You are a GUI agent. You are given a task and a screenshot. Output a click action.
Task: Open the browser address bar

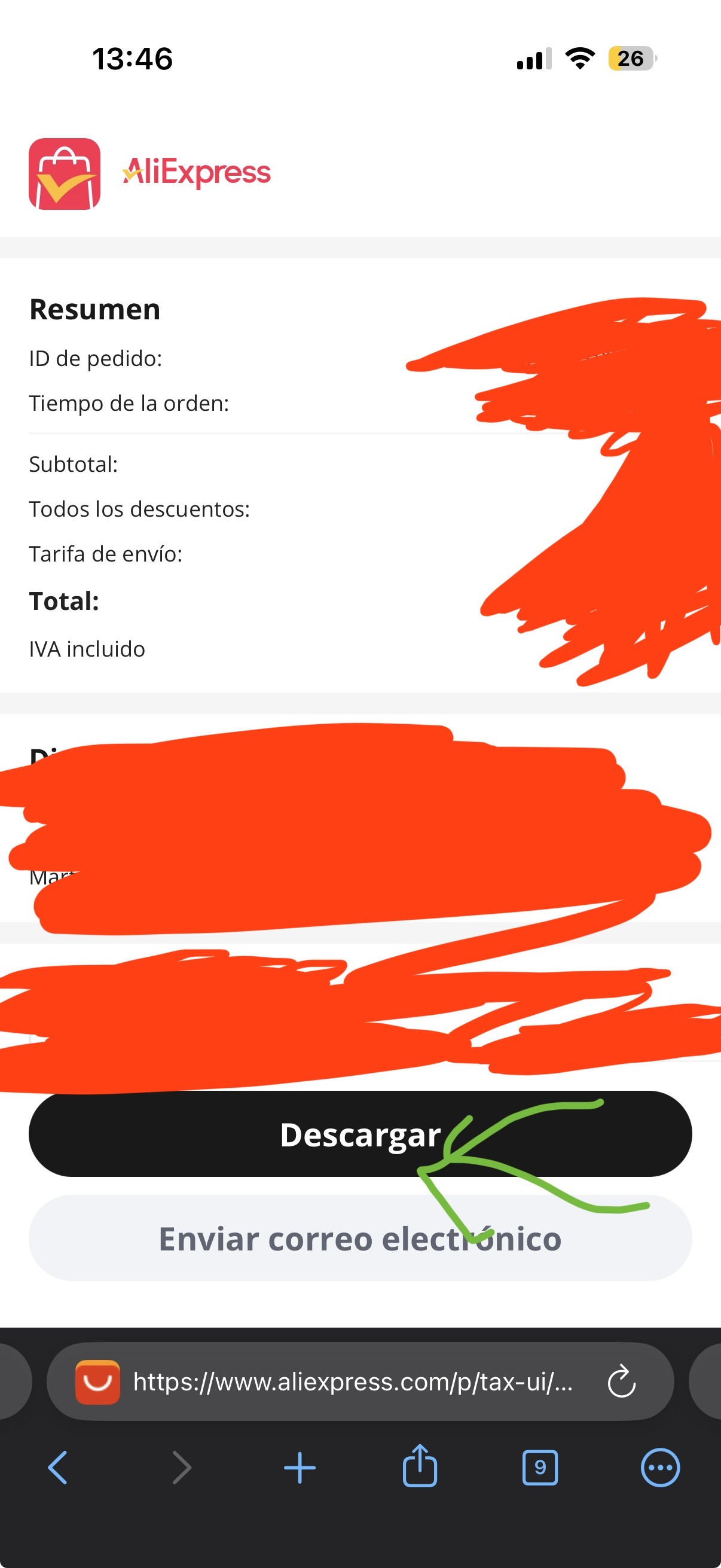352,1382
